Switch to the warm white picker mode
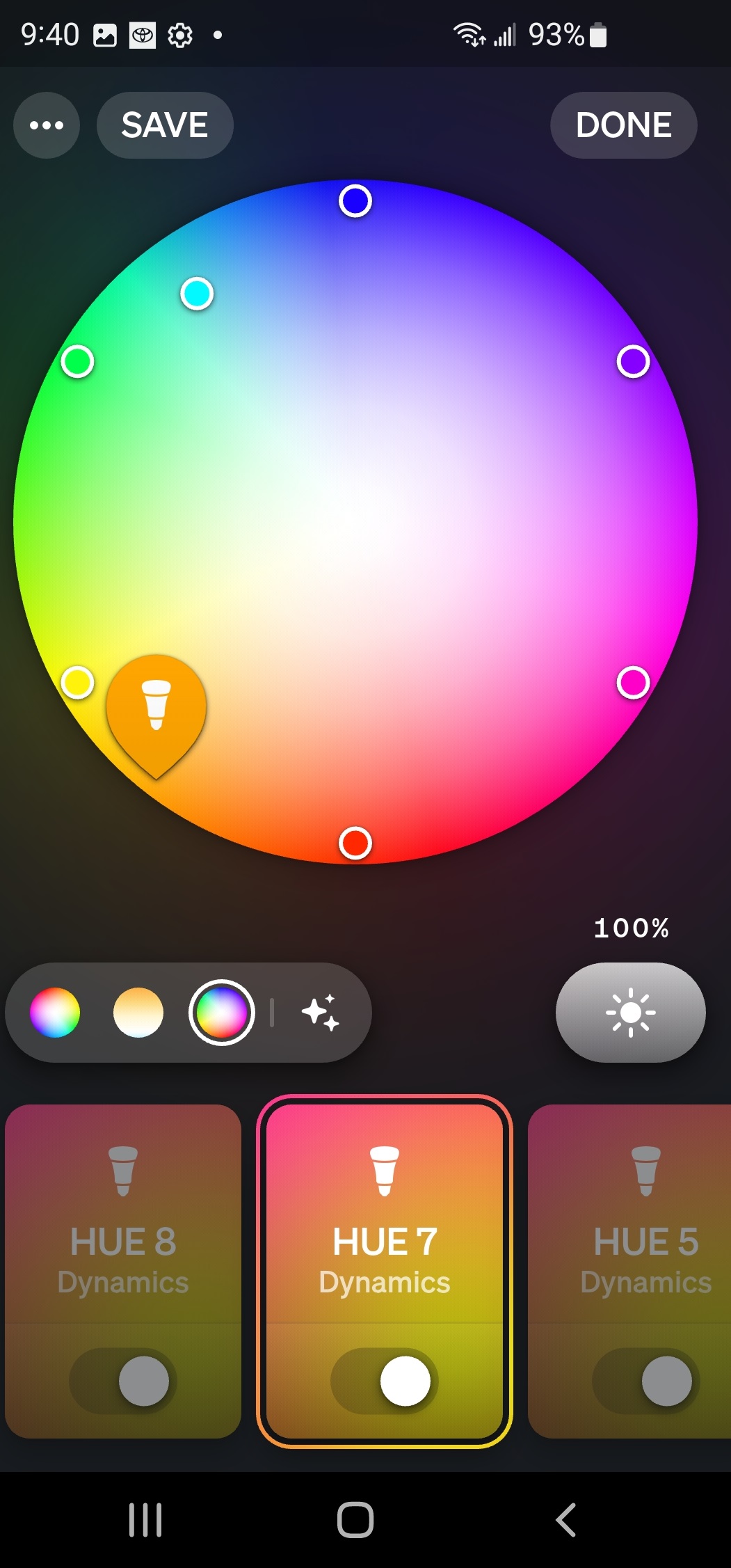 click(138, 1013)
